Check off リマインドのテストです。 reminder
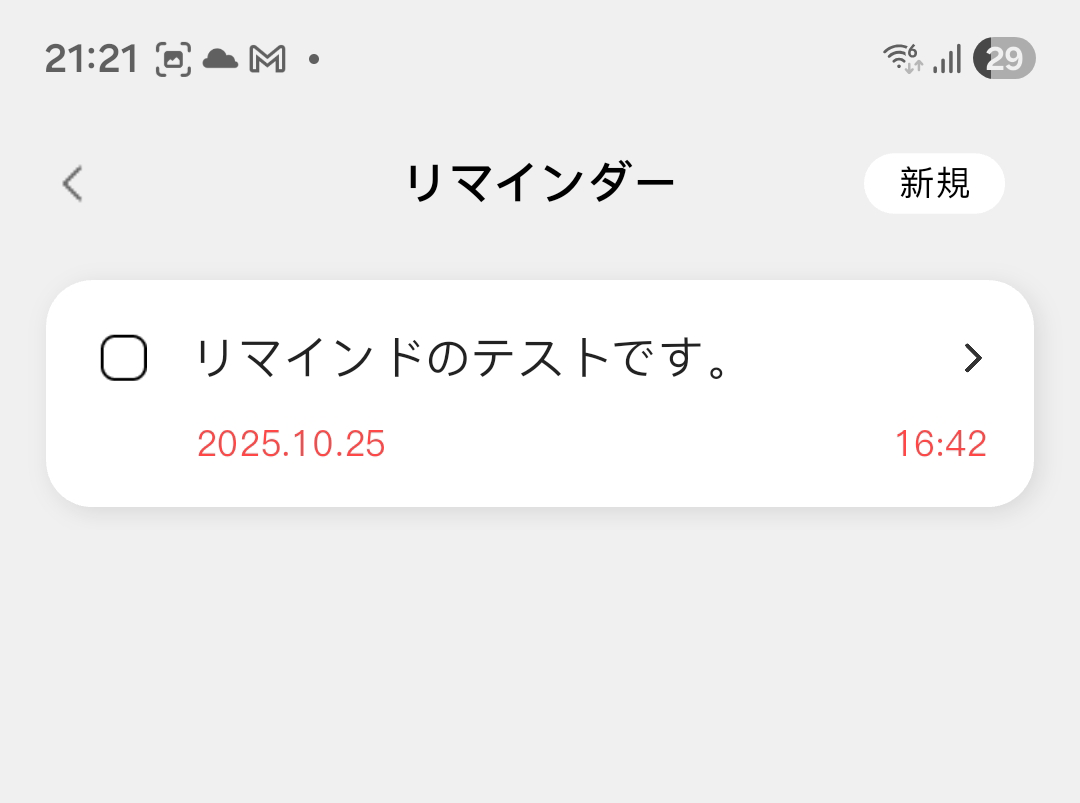Image resolution: width=1080 pixels, height=803 pixels. click(x=124, y=358)
